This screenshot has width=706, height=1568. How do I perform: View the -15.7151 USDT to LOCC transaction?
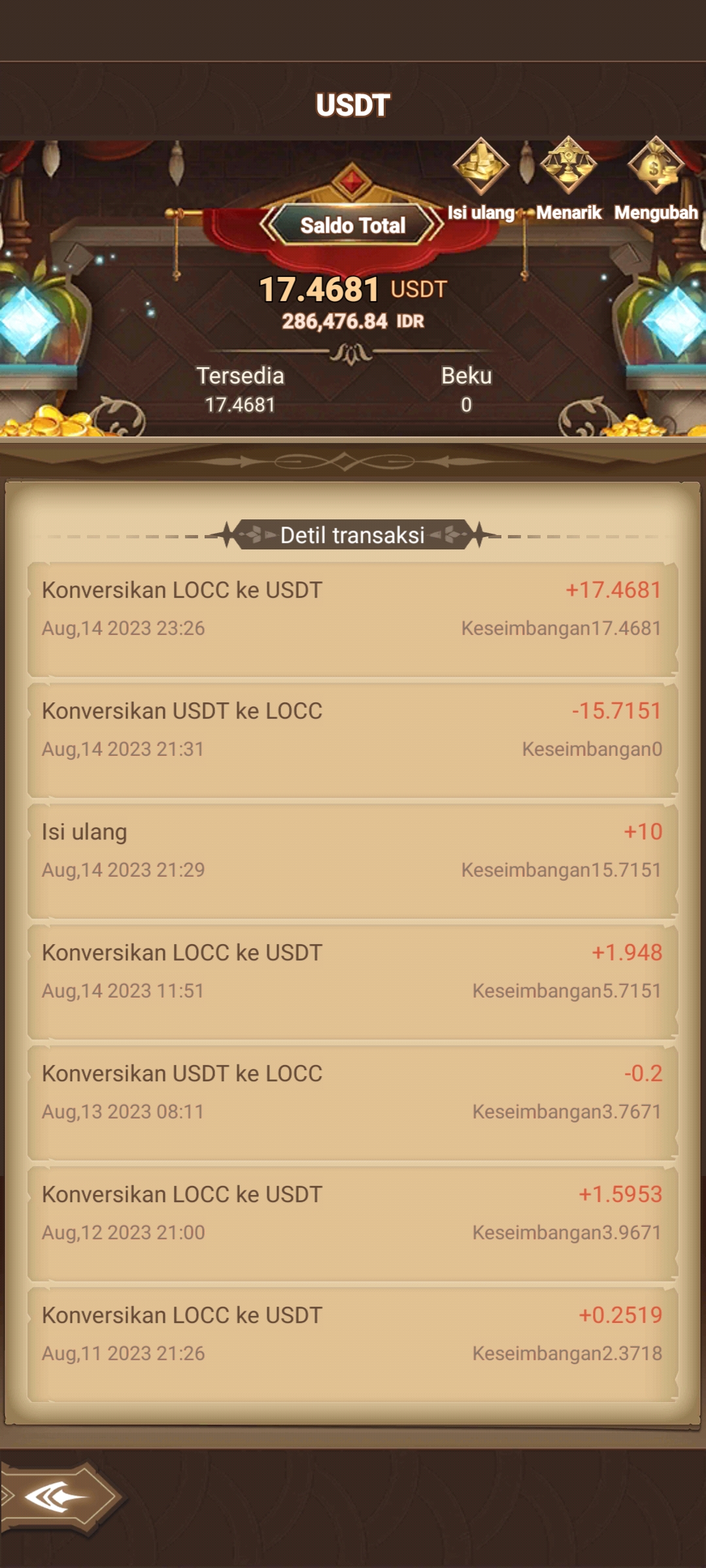point(352,739)
